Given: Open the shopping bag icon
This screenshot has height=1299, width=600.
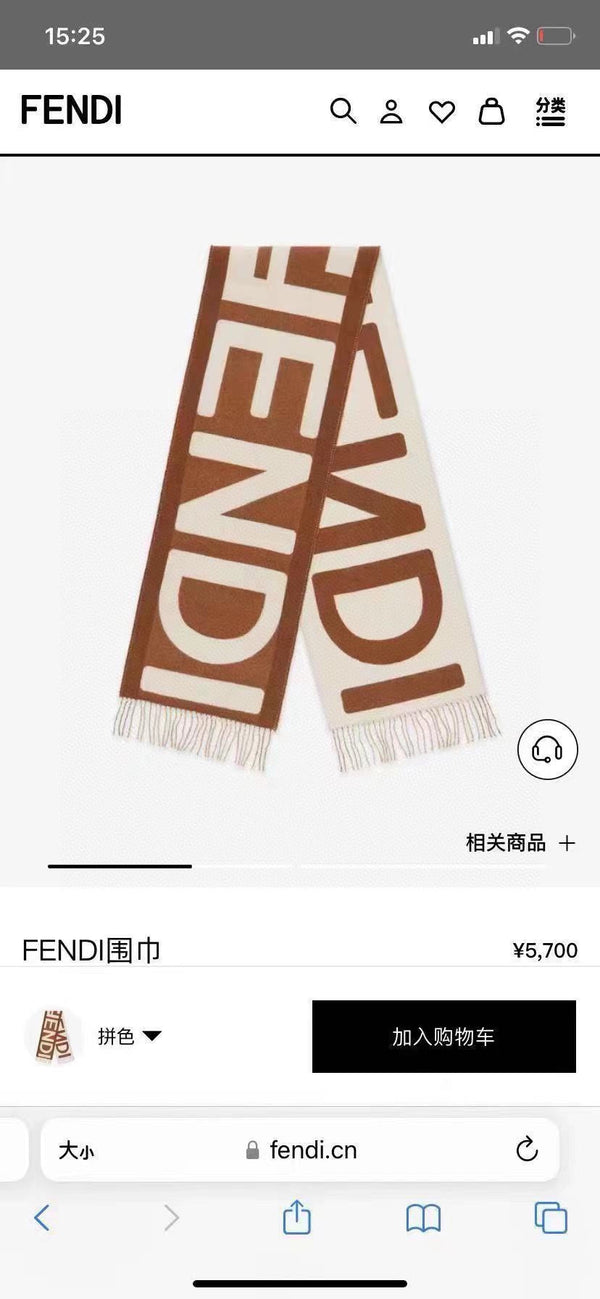Looking at the screenshot, I should point(491,111).
